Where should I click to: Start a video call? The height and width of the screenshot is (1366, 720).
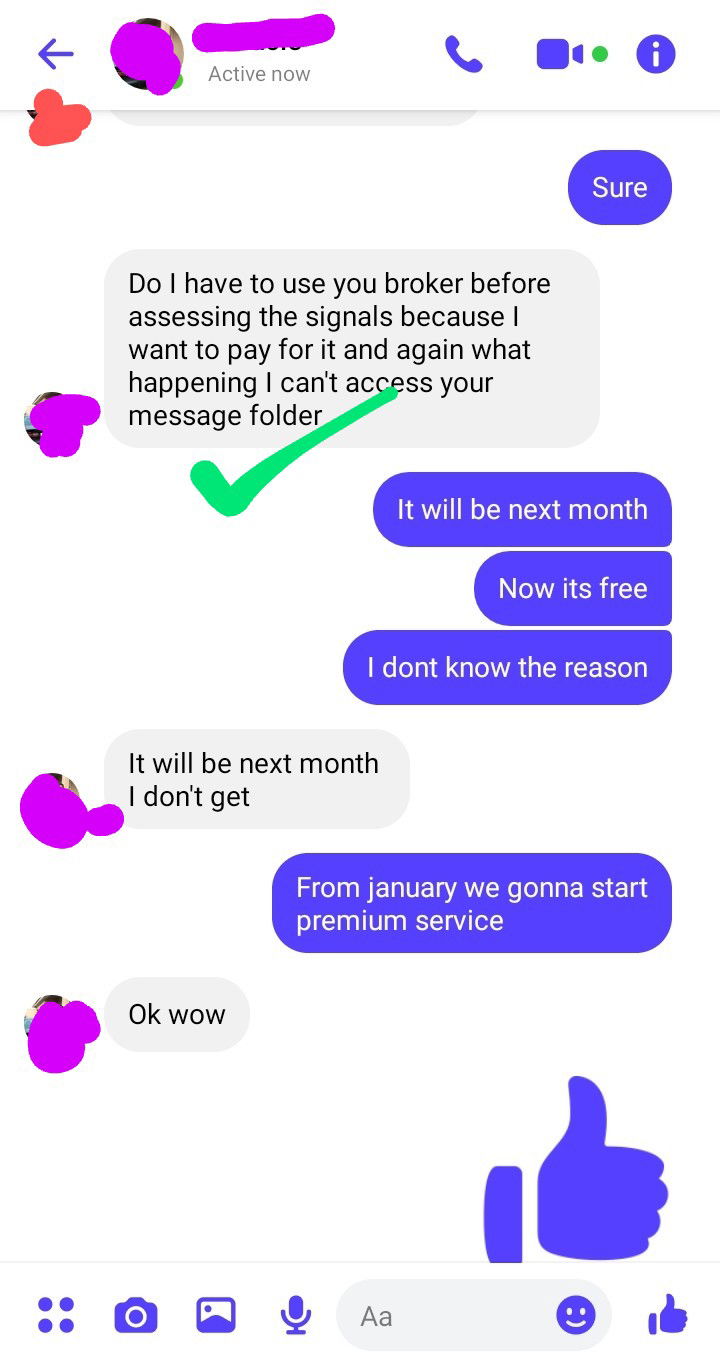[560, 54]
